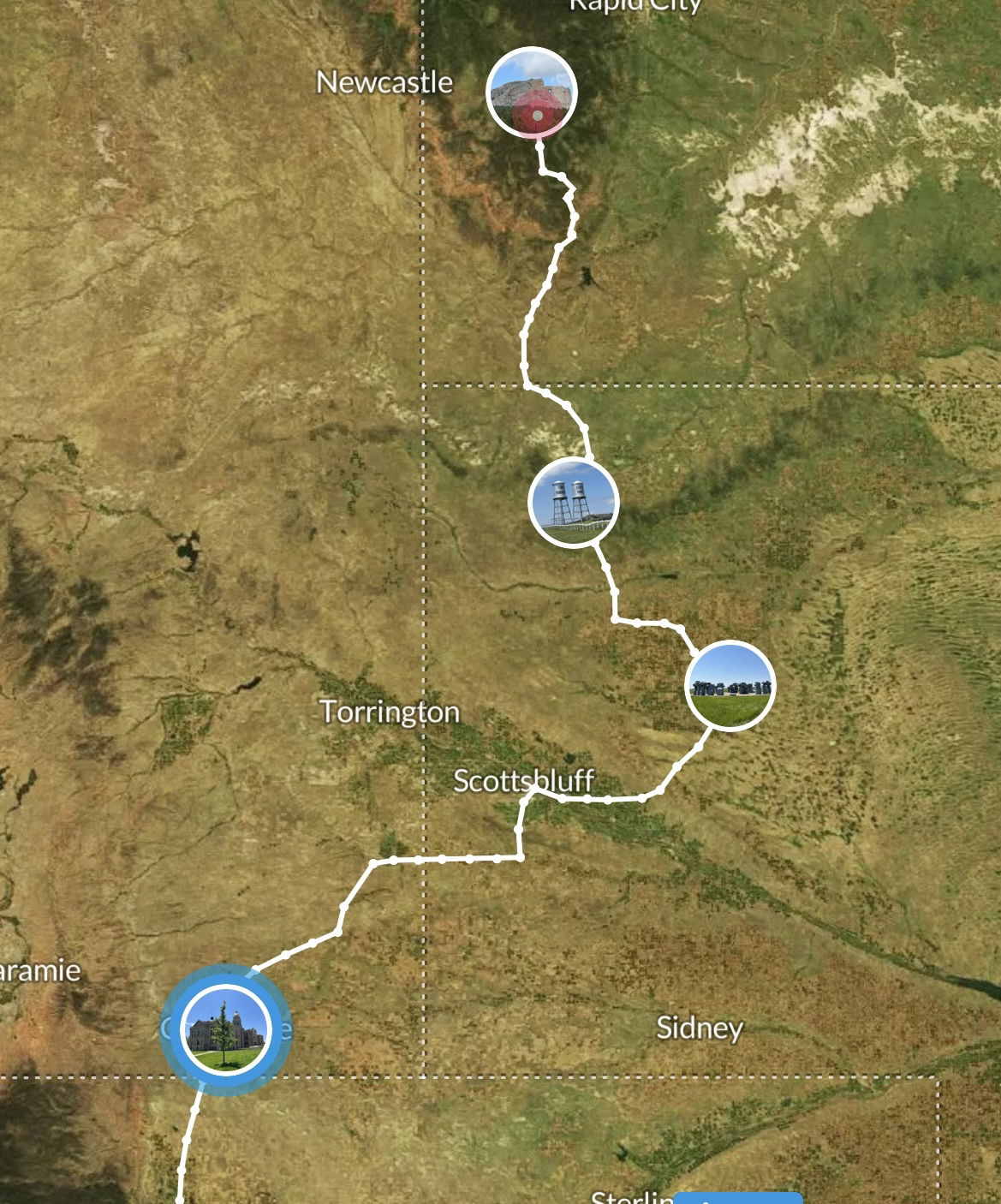Image resolution: width=1001 pixels, height=1204 pixels.
Task: Tap the blue button at the bottom edge
Action: 738,1197
